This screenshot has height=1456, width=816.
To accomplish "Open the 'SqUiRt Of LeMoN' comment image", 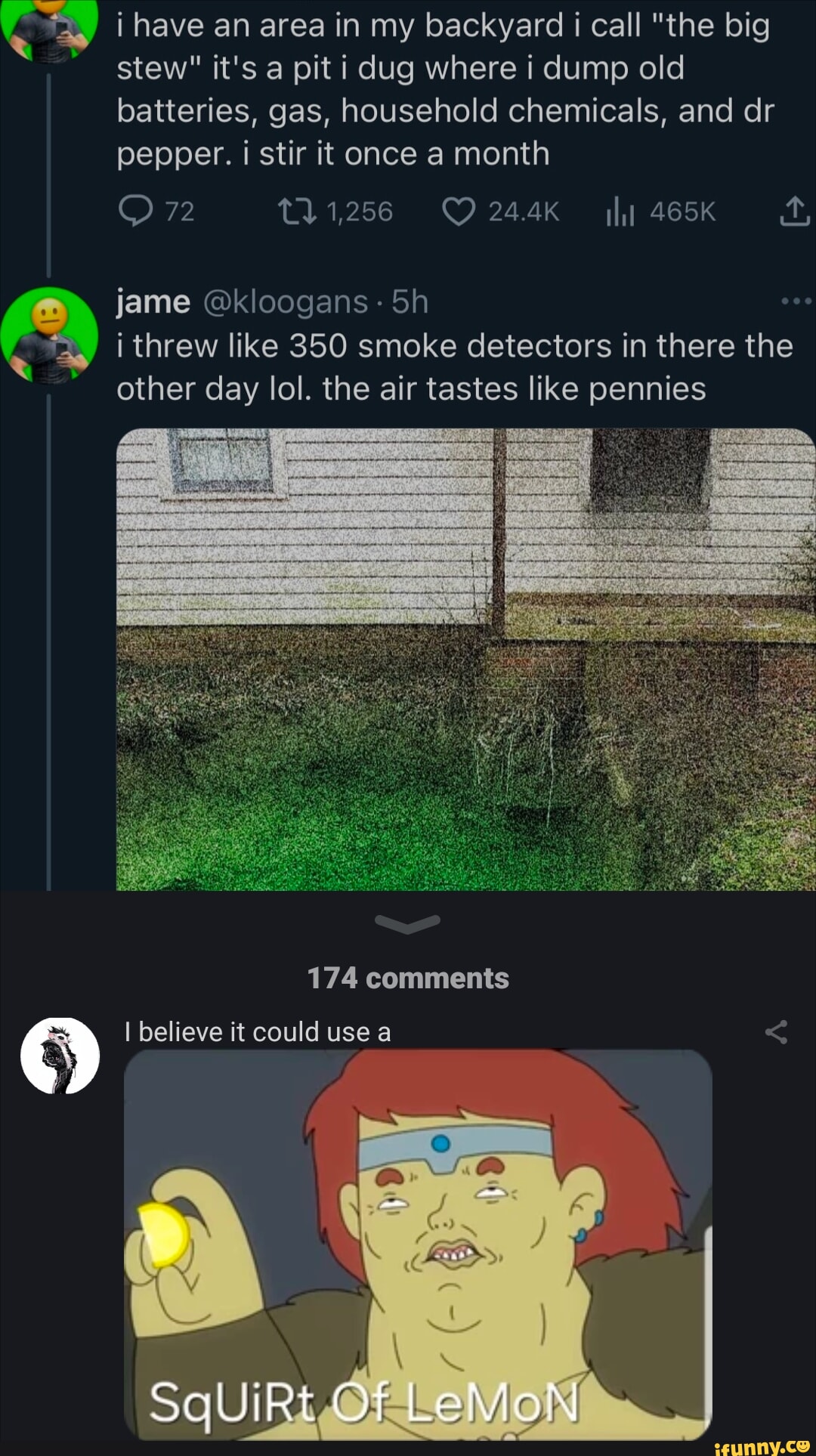I will pos(417,1244).
